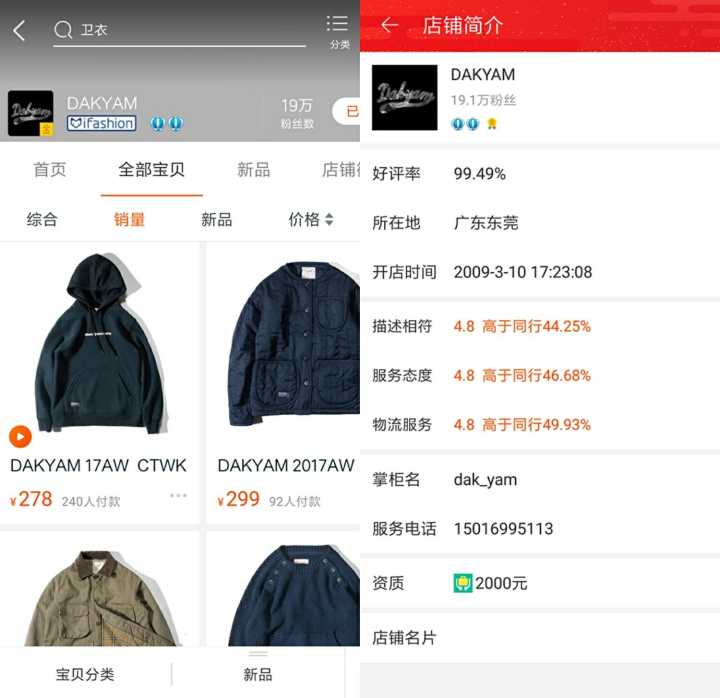Switch to the 首页 tab

pyautogui.click(x=50, y=169)
